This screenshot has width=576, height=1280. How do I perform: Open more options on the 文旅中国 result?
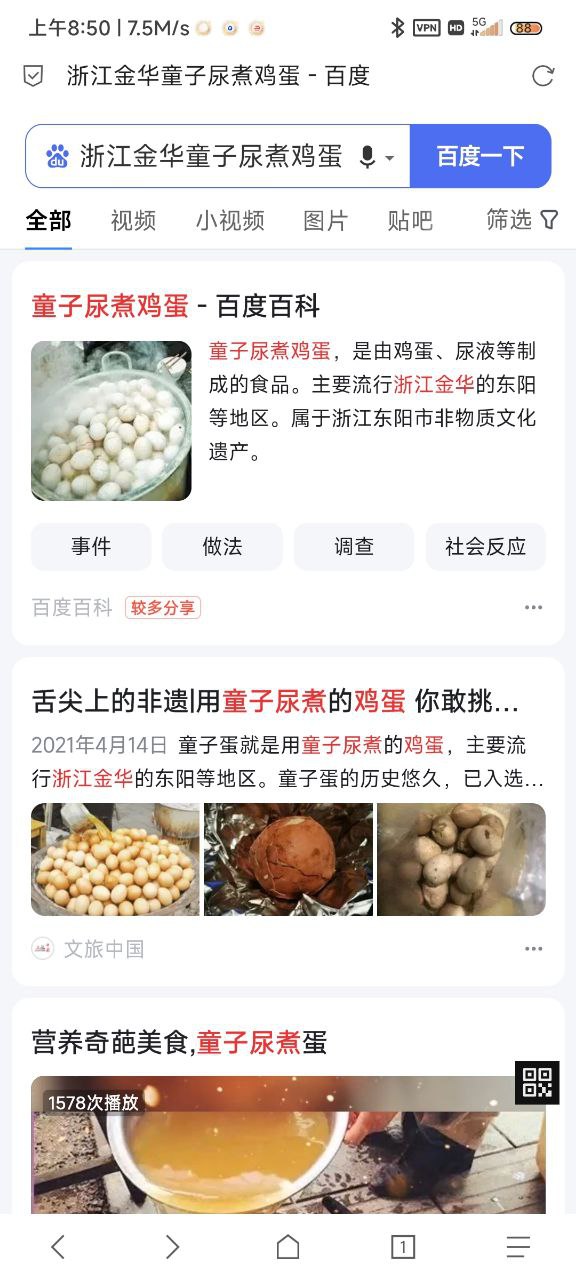[x=534, y=949]
